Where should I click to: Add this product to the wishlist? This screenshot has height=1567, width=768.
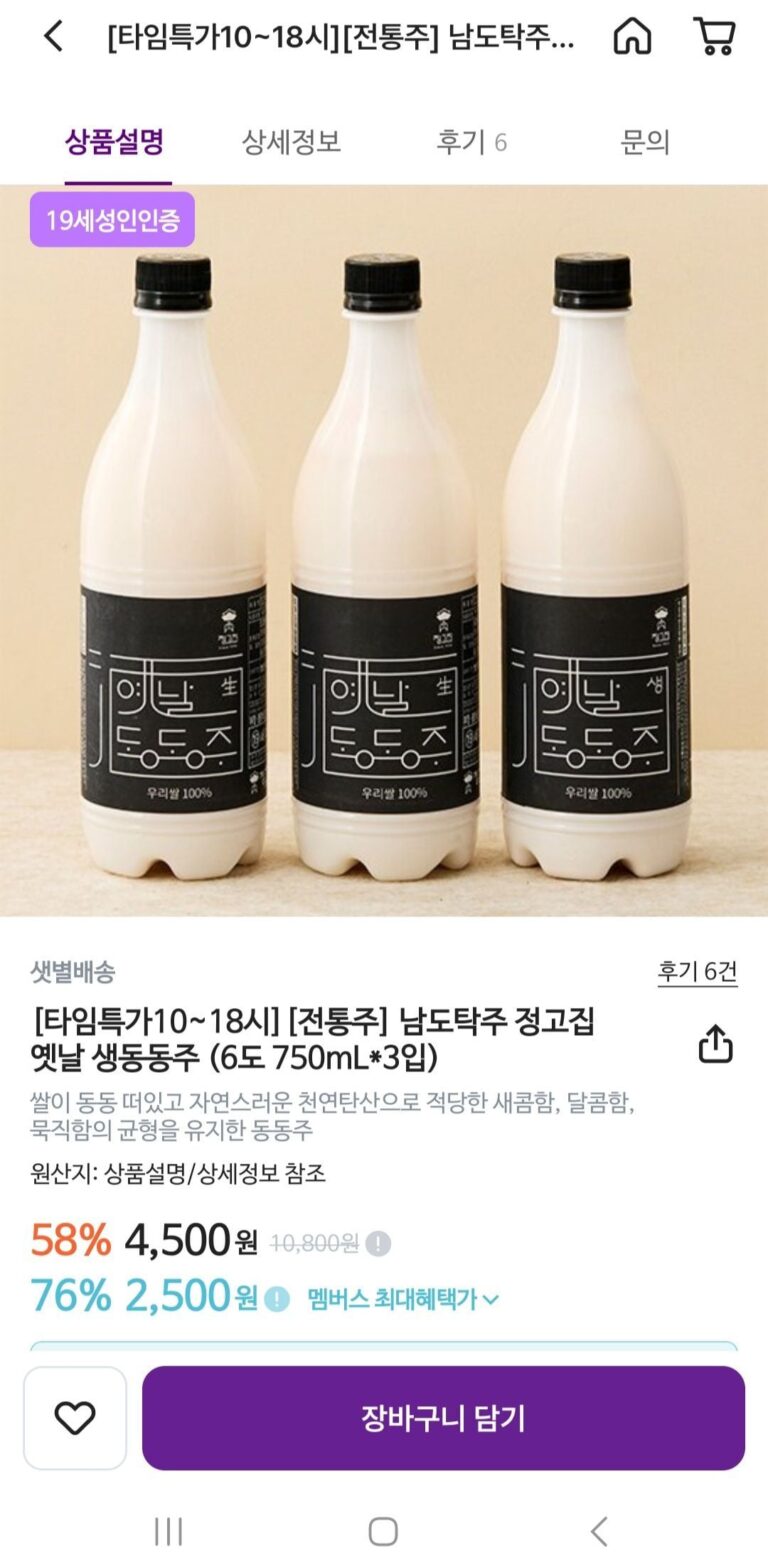click(75, 1418)
